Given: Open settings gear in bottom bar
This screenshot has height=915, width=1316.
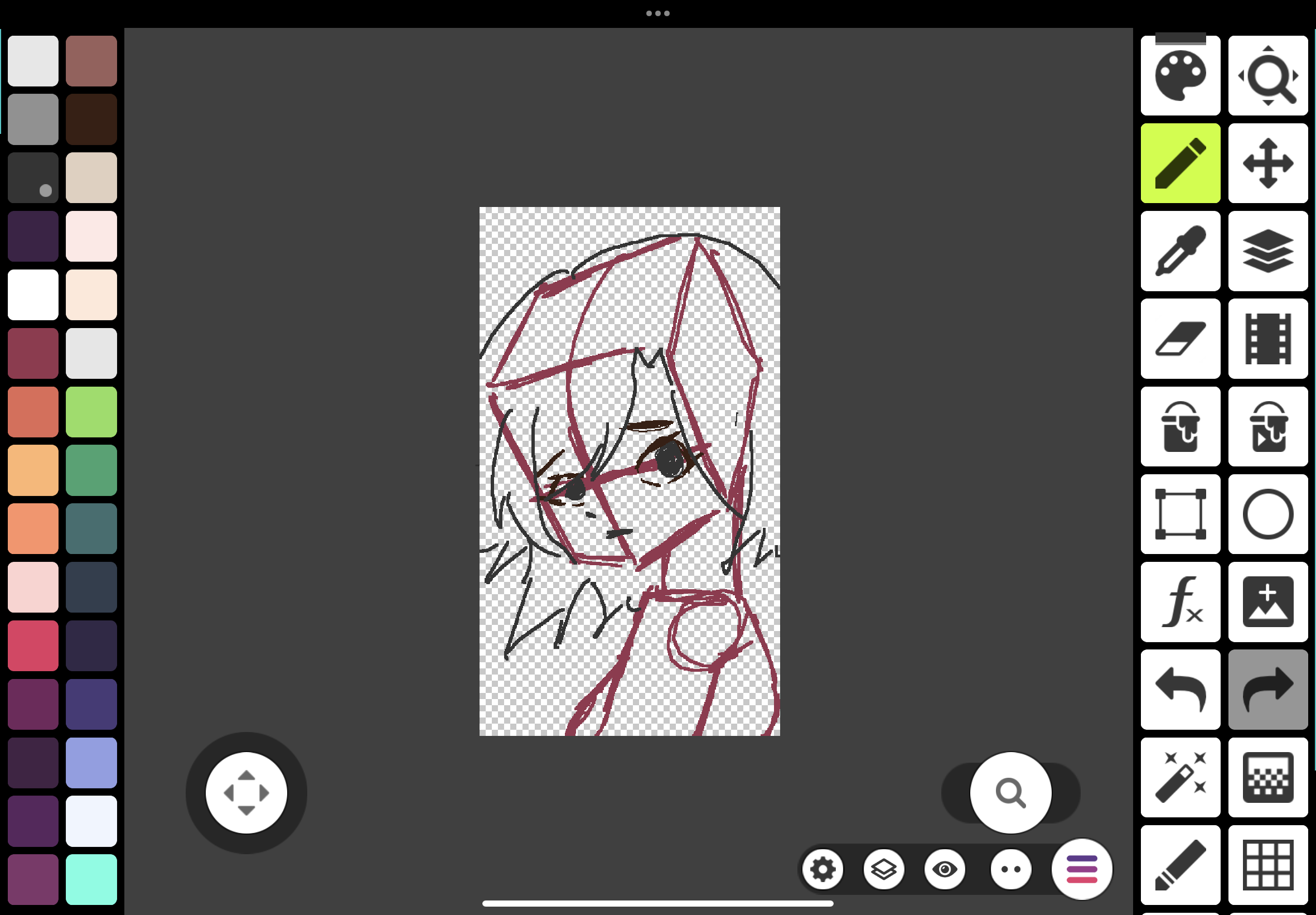Looking at the screenshot, I should click(822, 870).
